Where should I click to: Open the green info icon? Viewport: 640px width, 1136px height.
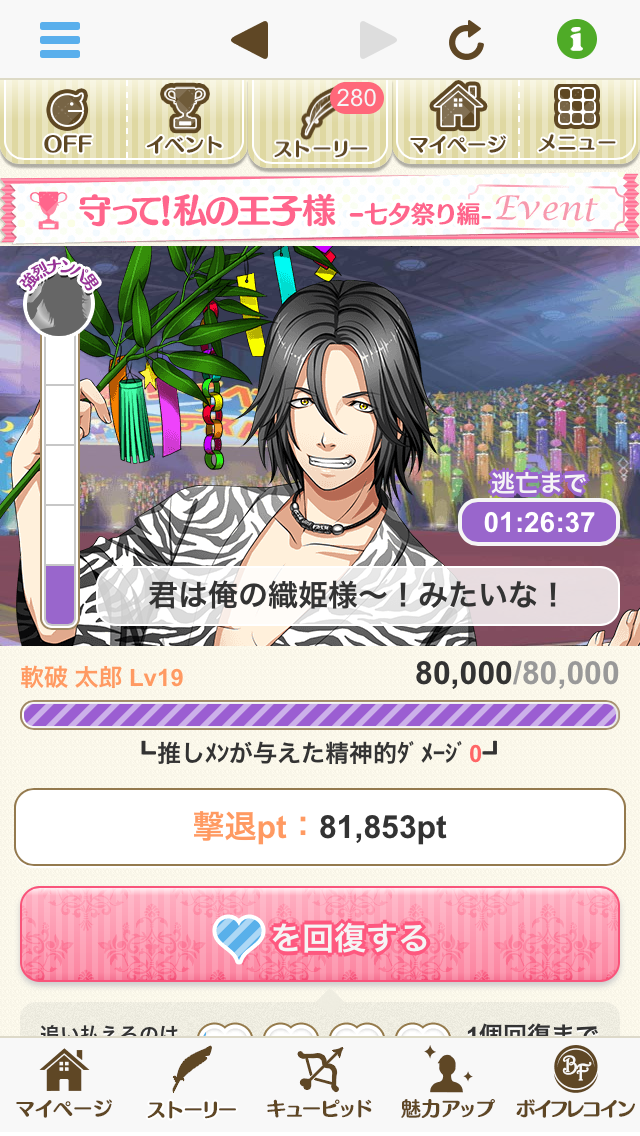[576, 40]
